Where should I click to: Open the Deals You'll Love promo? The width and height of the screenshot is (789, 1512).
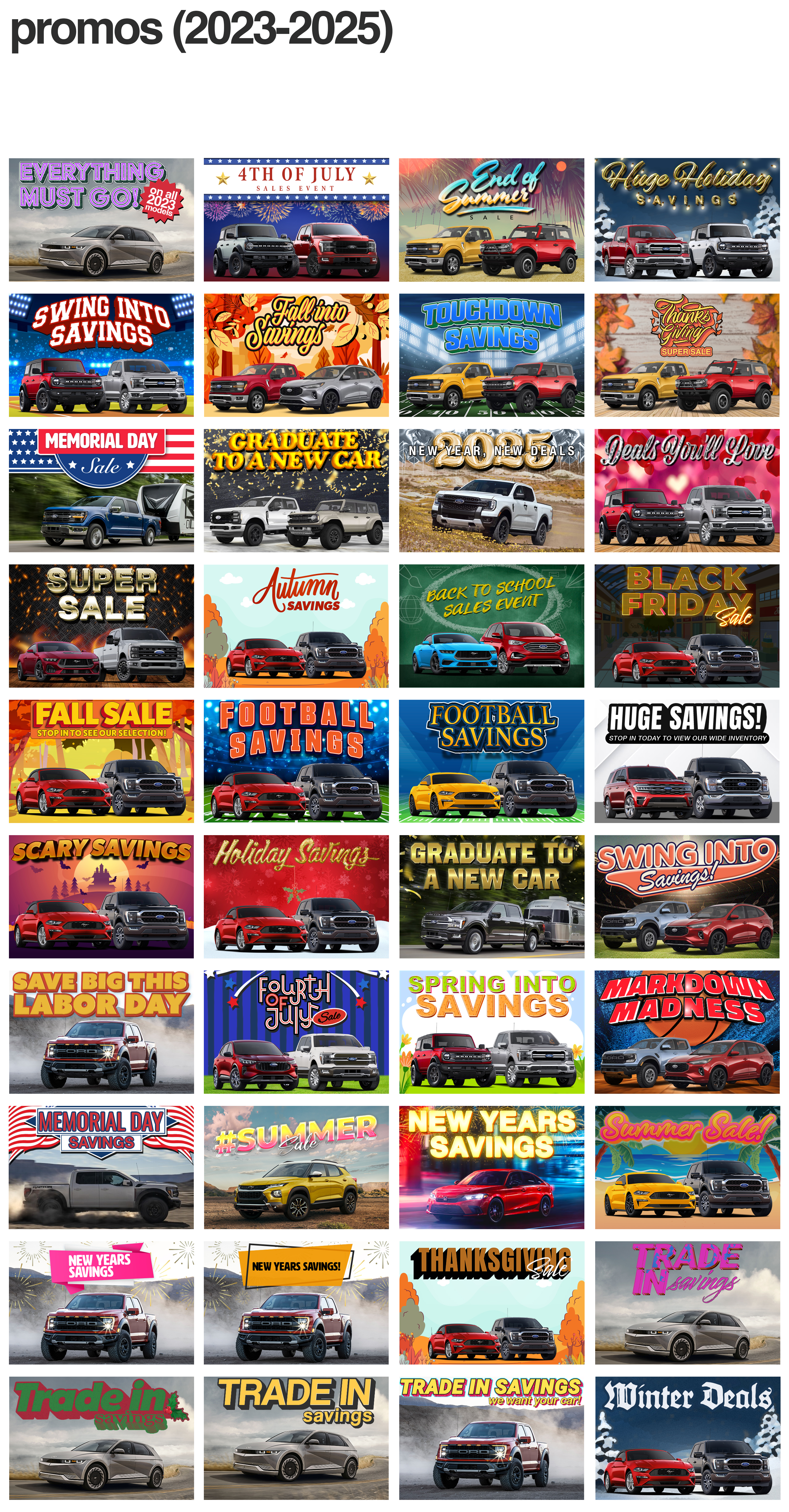click(687, 490)
